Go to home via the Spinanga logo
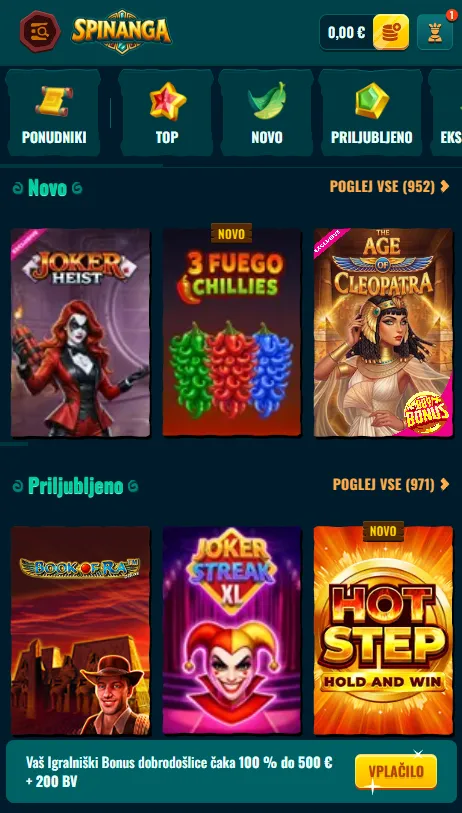 point(121,31)
